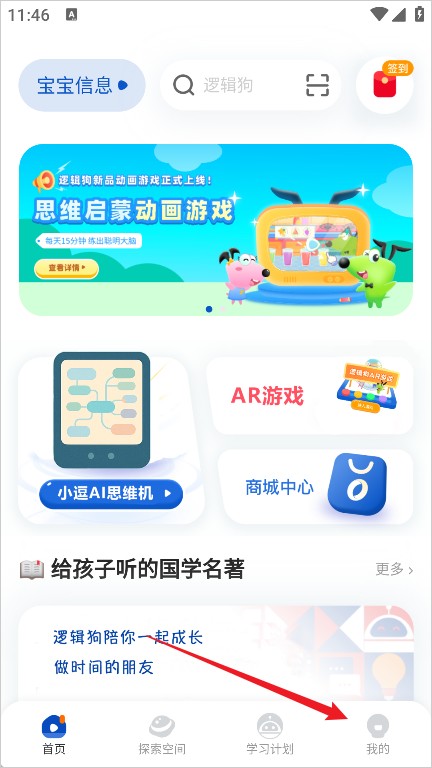Switch to the 探索空间 tab
Image resolution: width=432 pixels, height=768 pixels.
162,734
